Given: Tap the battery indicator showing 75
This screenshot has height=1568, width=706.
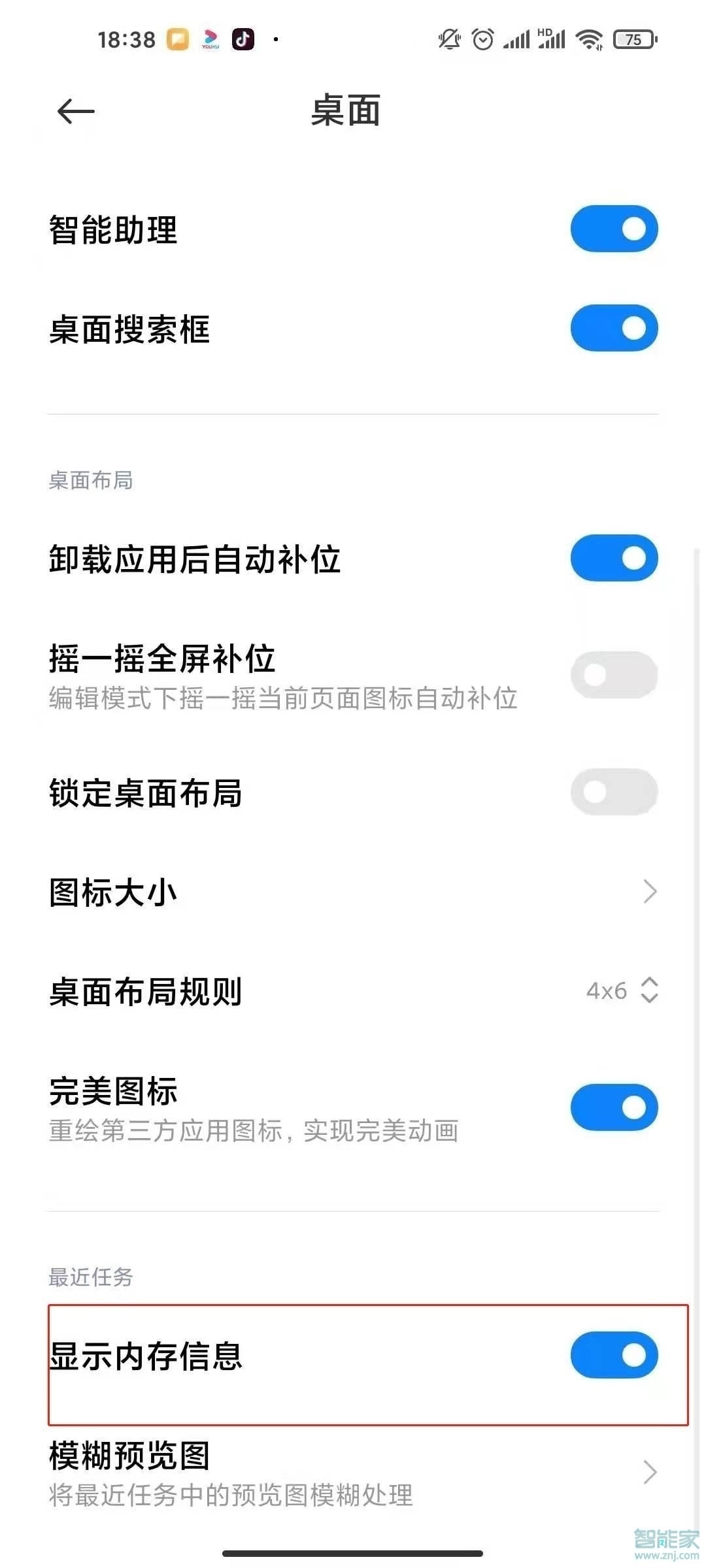Looking at the screenshot, I should [629, 39].
